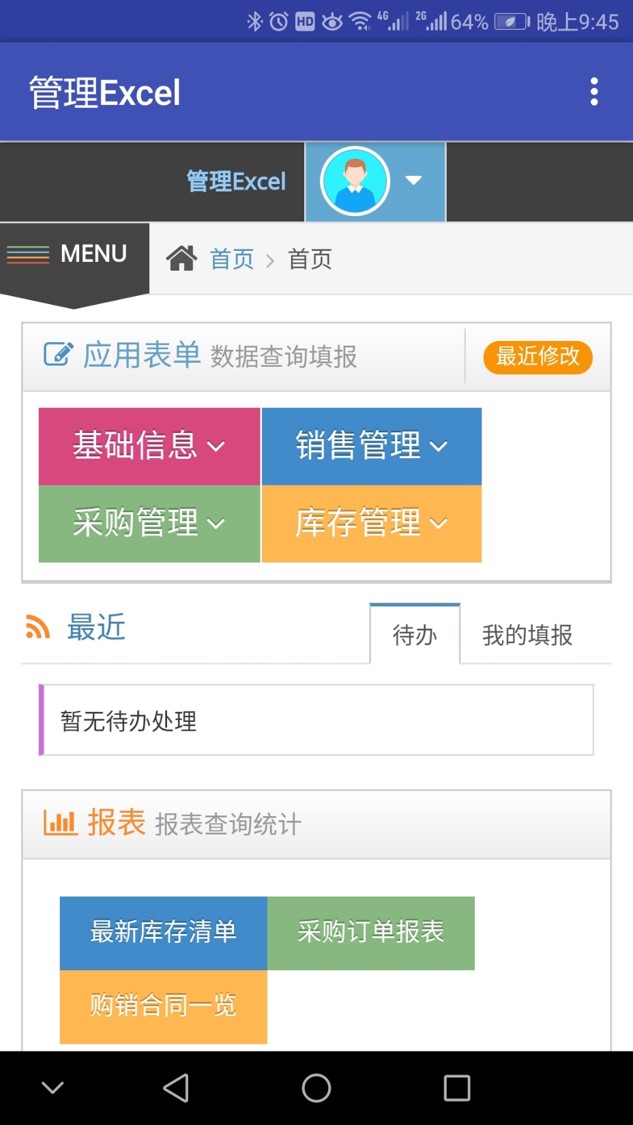Tap the 最近修改 button
This screenshot has width=633, height=1125.
pyautogui.click(x=538, y=357)
